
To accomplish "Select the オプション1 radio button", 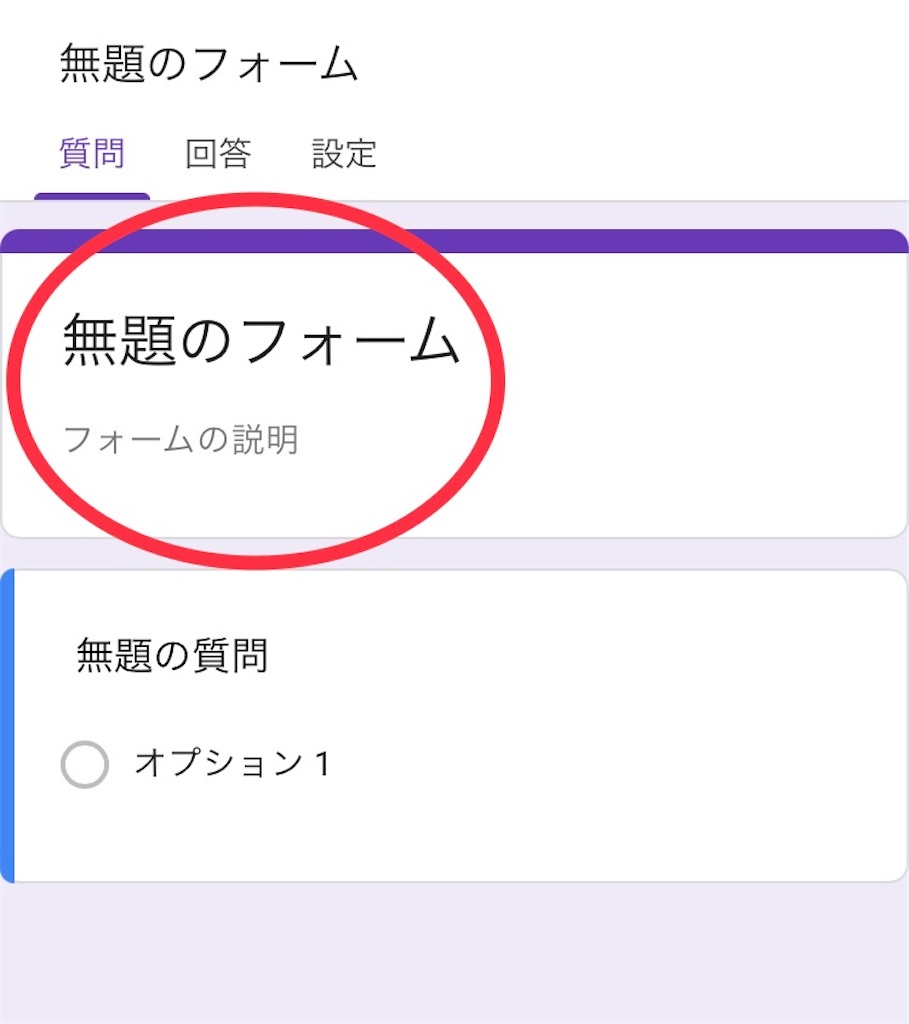I will click(84, 764).
